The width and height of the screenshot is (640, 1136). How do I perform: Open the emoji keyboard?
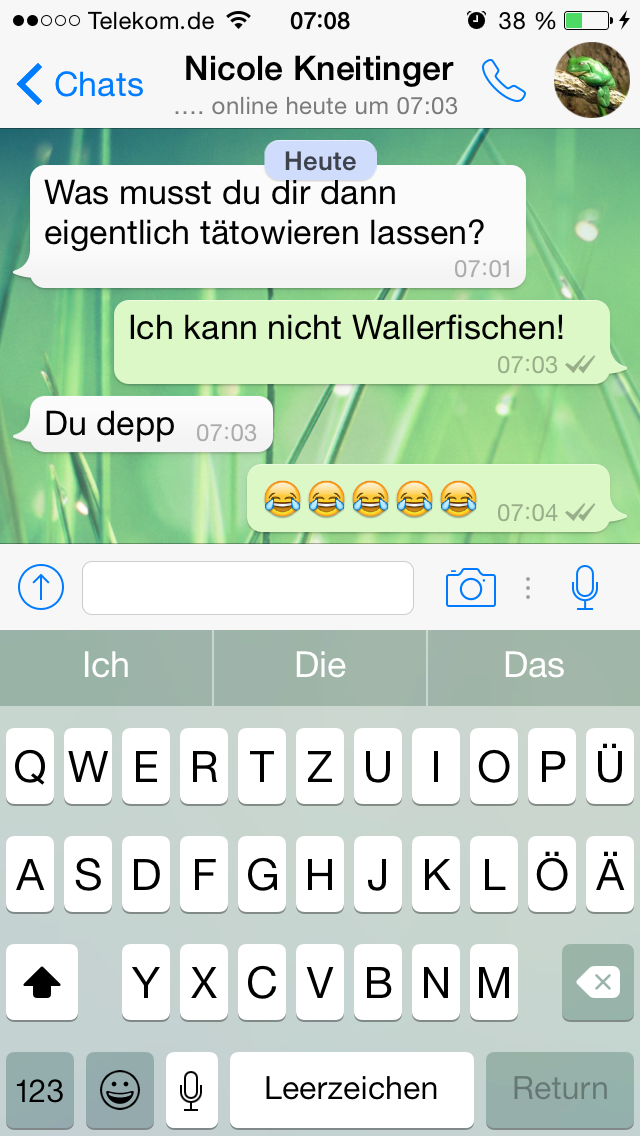pos(120,1089)
